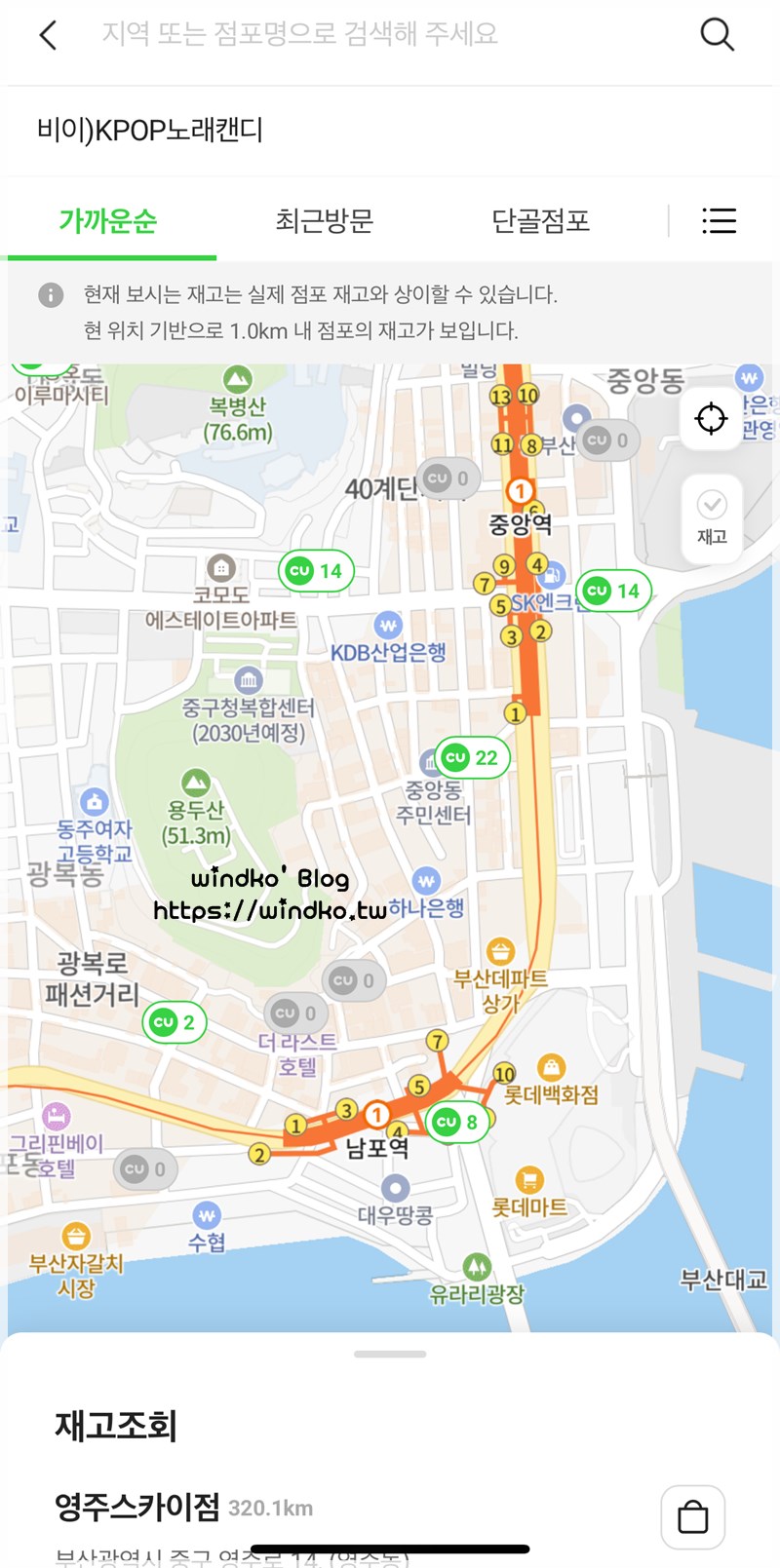Open the list view icon
780x1568 pixels.
tap(719, 221)
